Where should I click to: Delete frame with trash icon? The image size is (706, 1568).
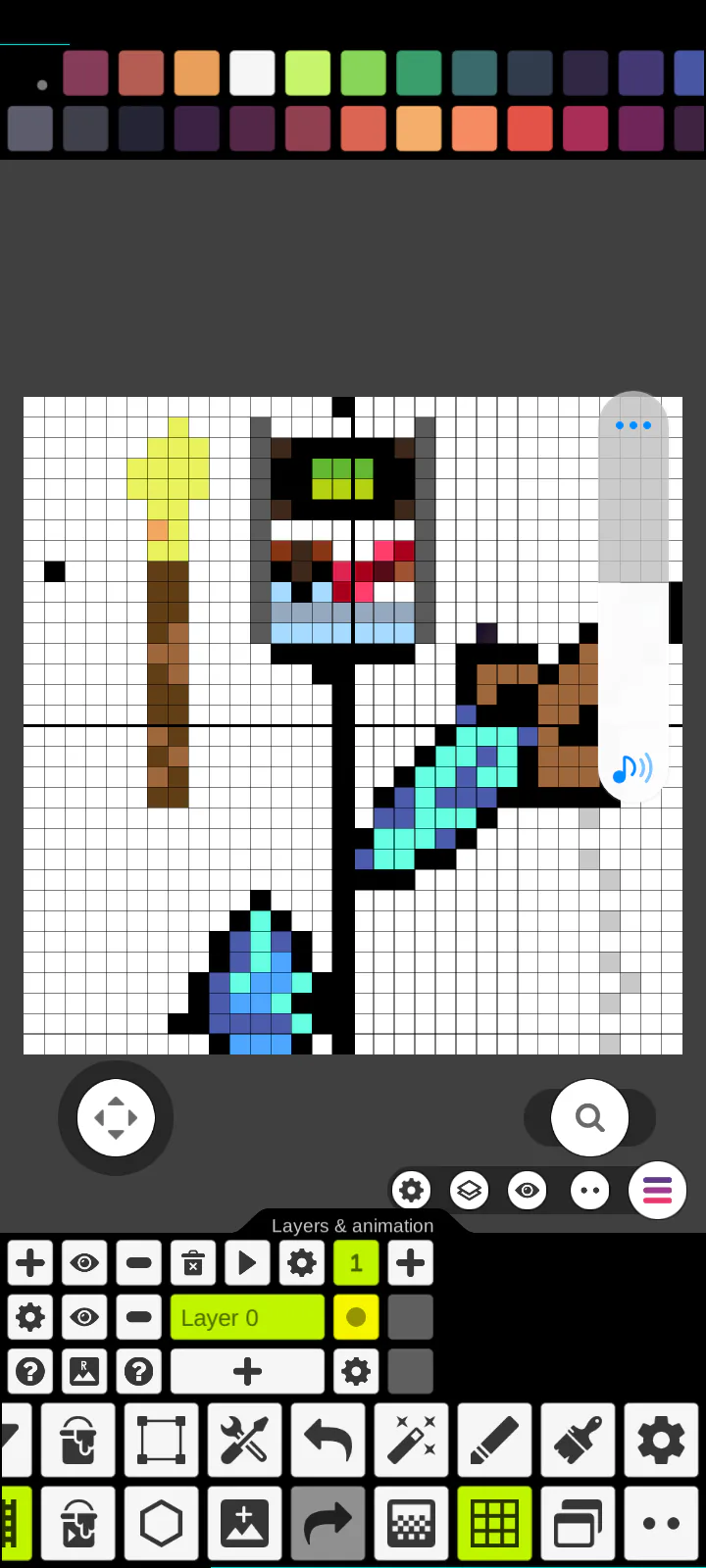193,1263
